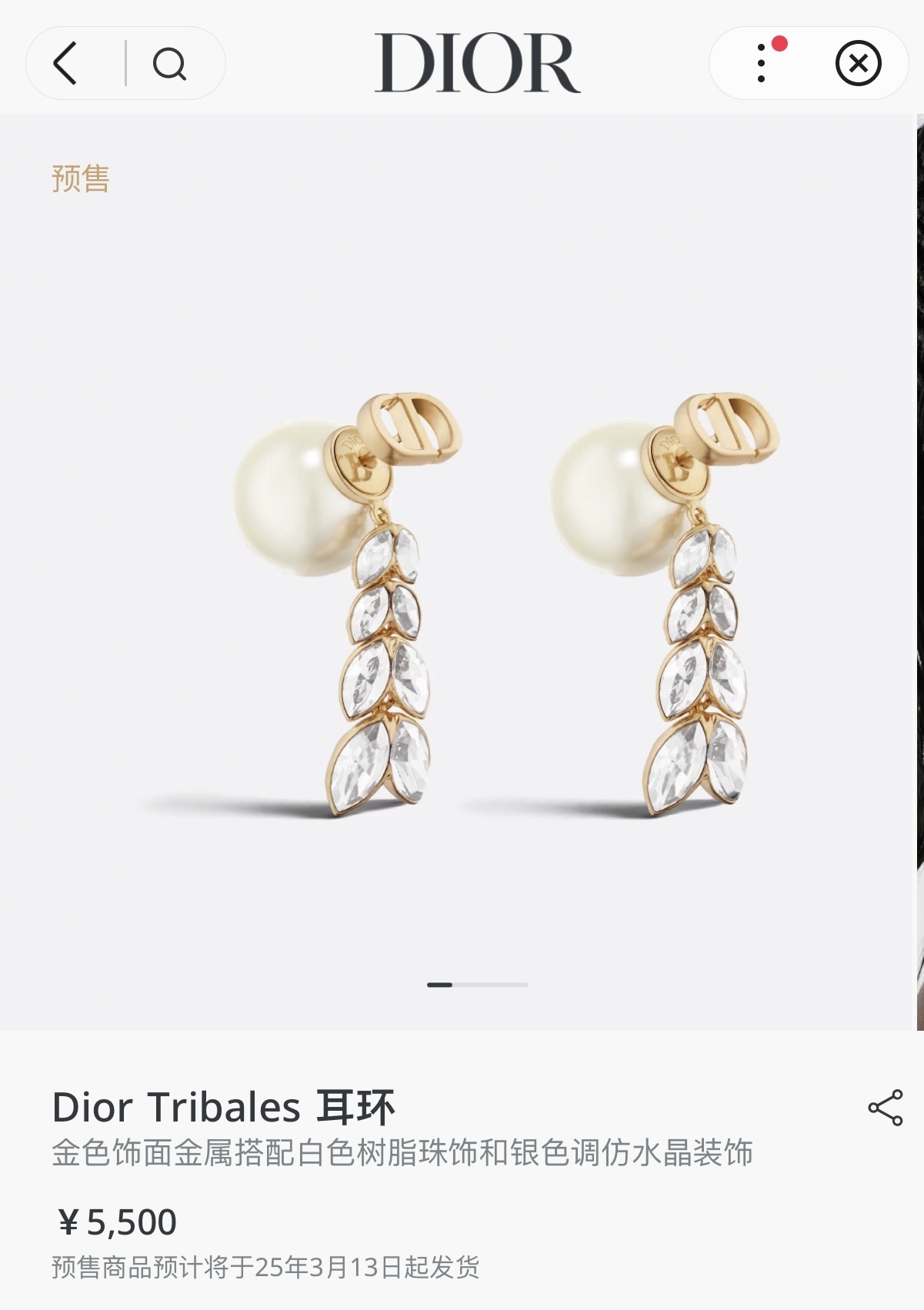Screen dimensions: 924x1310
Task: Select the active first carousel indicator
Action: tap(440, 984)
